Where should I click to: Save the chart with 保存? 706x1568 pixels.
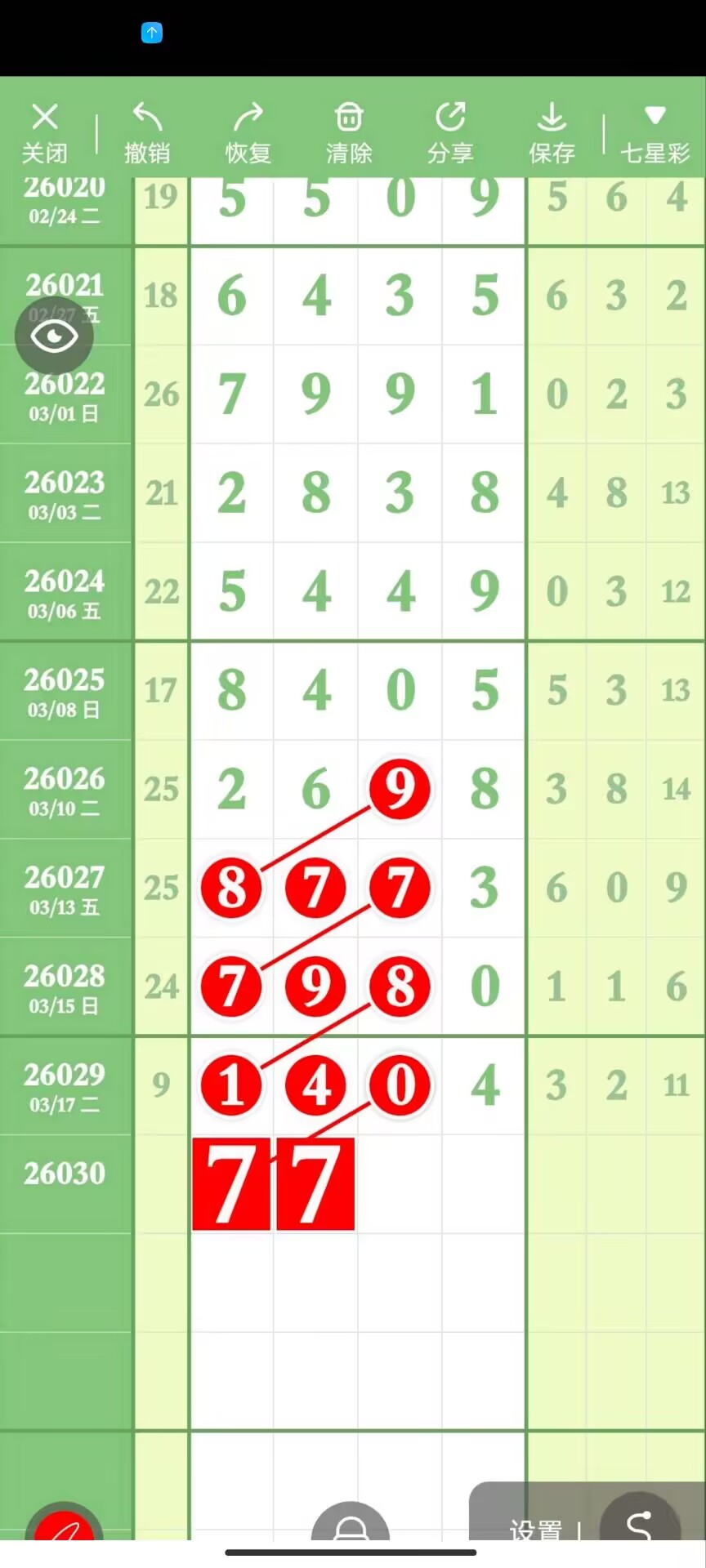552,132
